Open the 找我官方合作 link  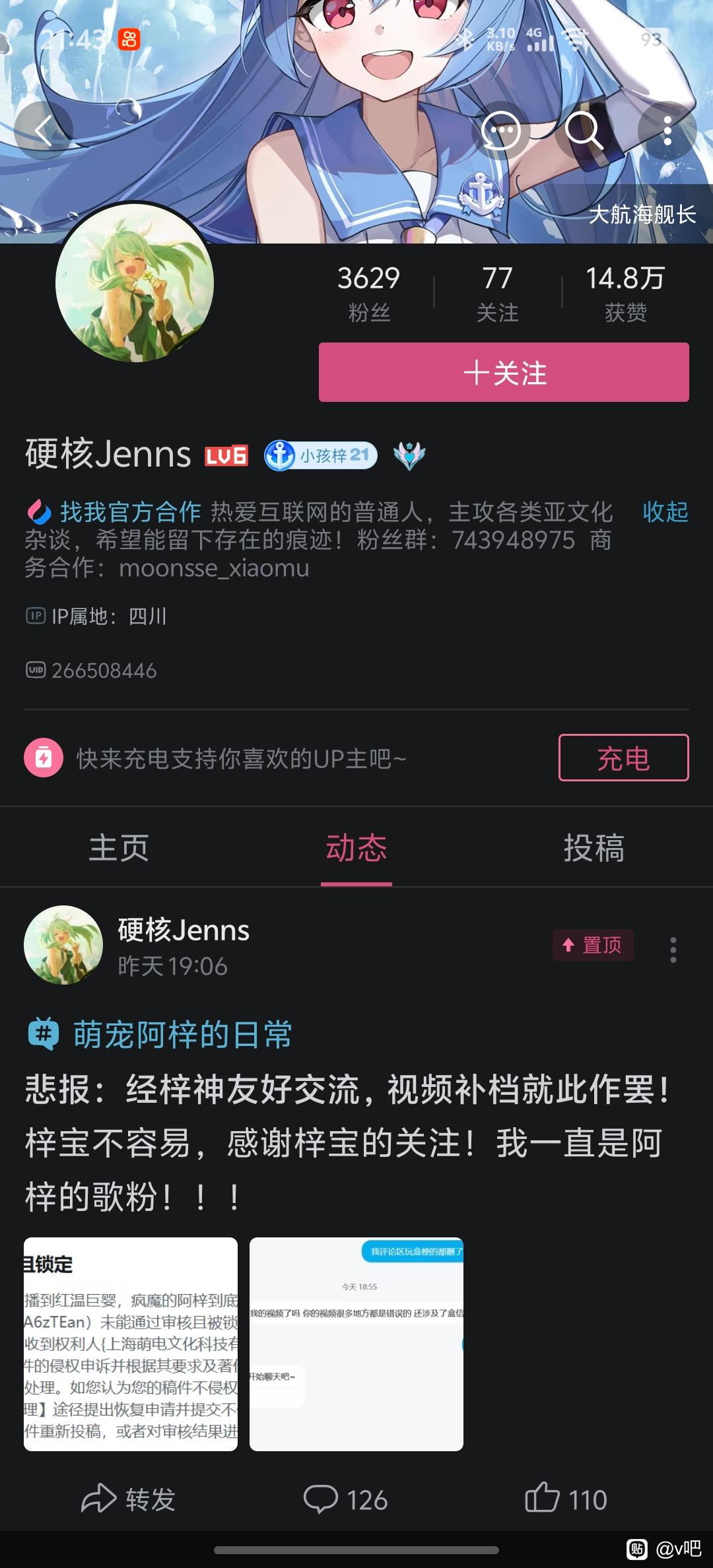(130, 512)
